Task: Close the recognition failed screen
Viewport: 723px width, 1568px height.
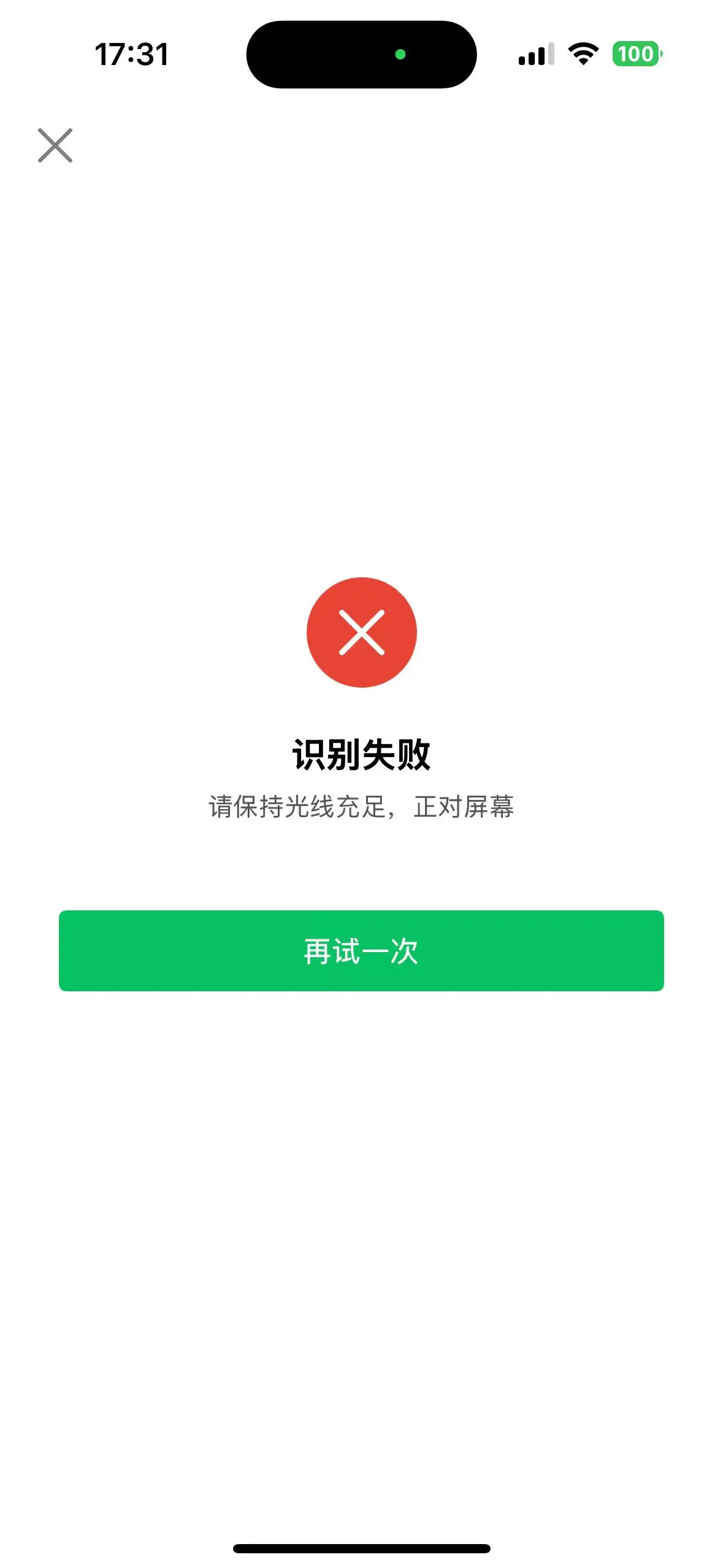Action: pos(55,145)
